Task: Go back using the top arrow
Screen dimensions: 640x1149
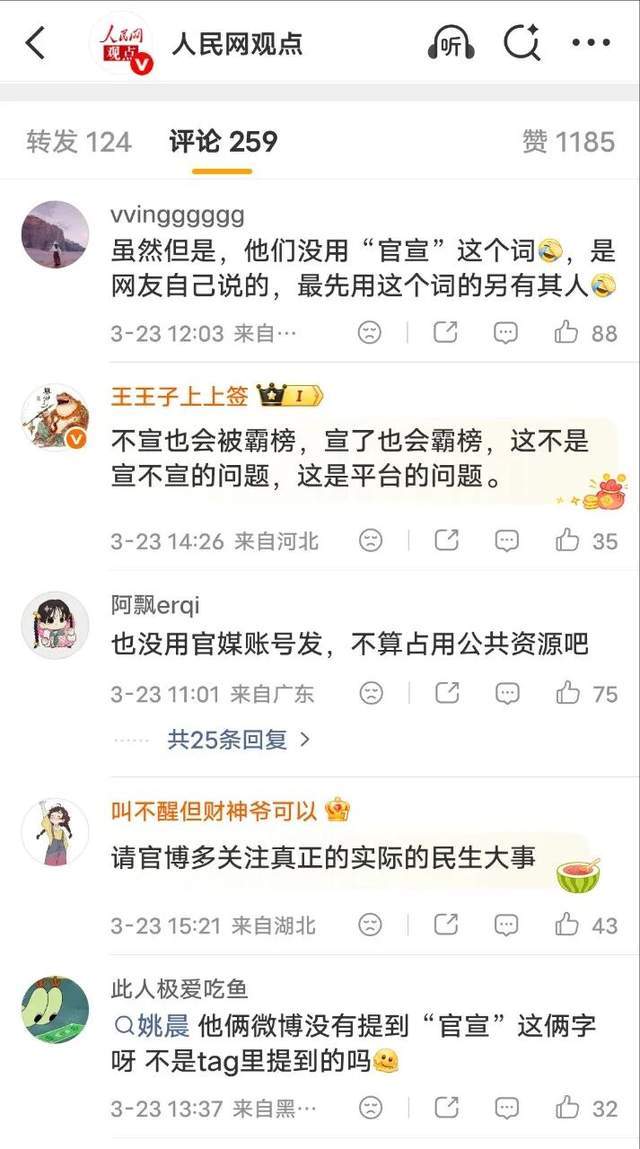Action: pos(36,43)
